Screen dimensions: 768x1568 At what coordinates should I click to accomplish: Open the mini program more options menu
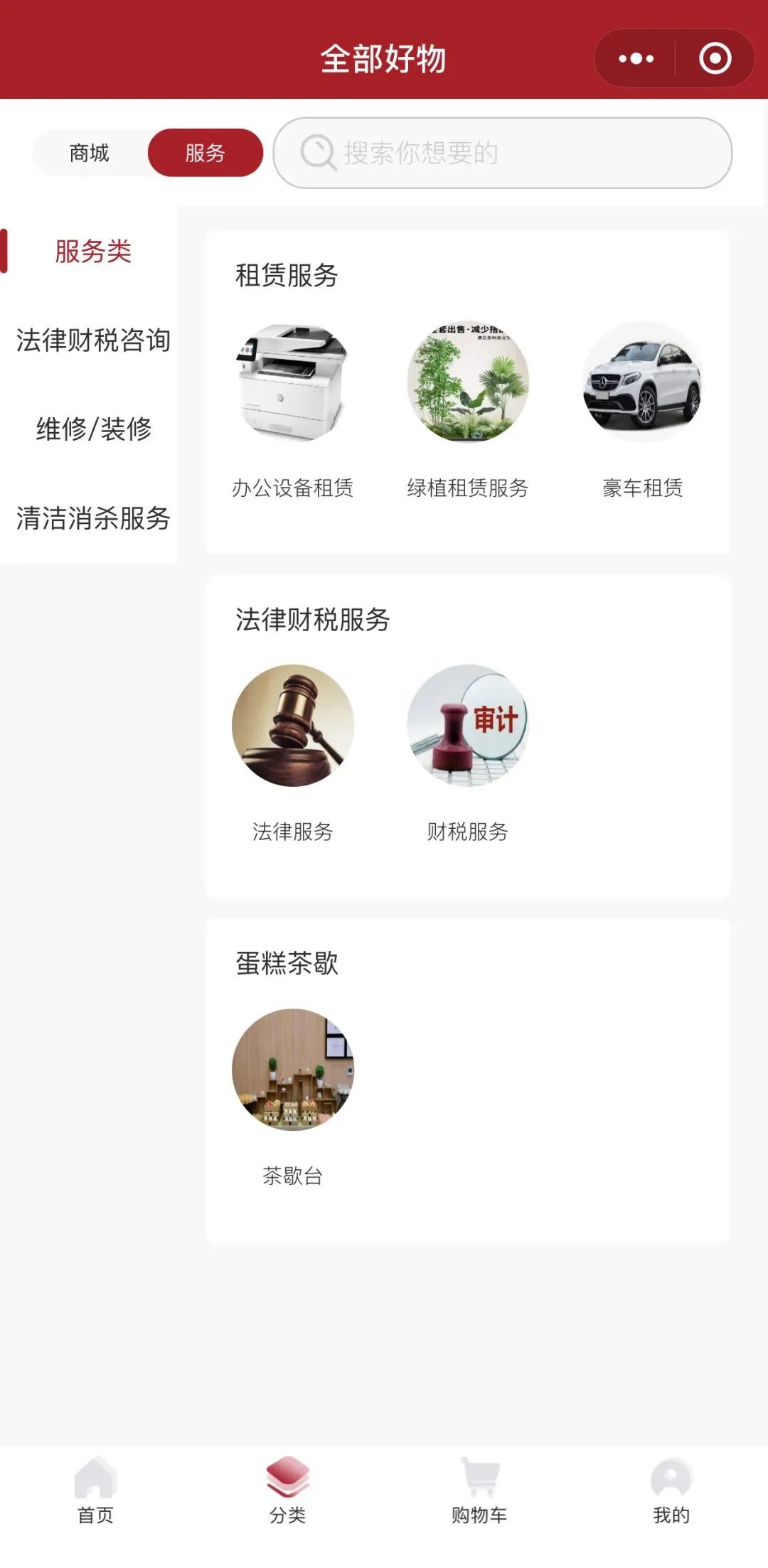click(x=636, y=59)
